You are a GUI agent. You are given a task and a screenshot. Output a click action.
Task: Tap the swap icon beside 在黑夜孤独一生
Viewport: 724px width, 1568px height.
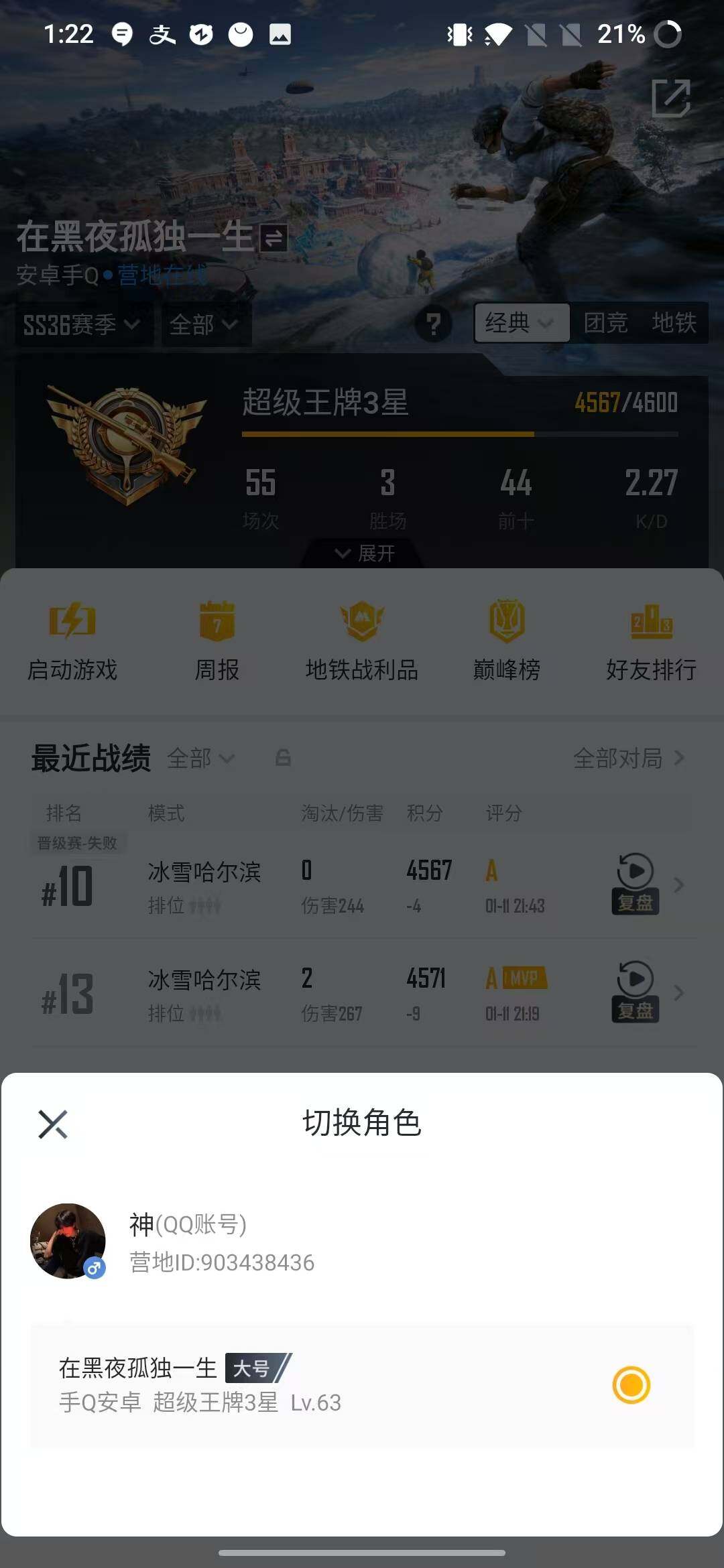(272, 236)
